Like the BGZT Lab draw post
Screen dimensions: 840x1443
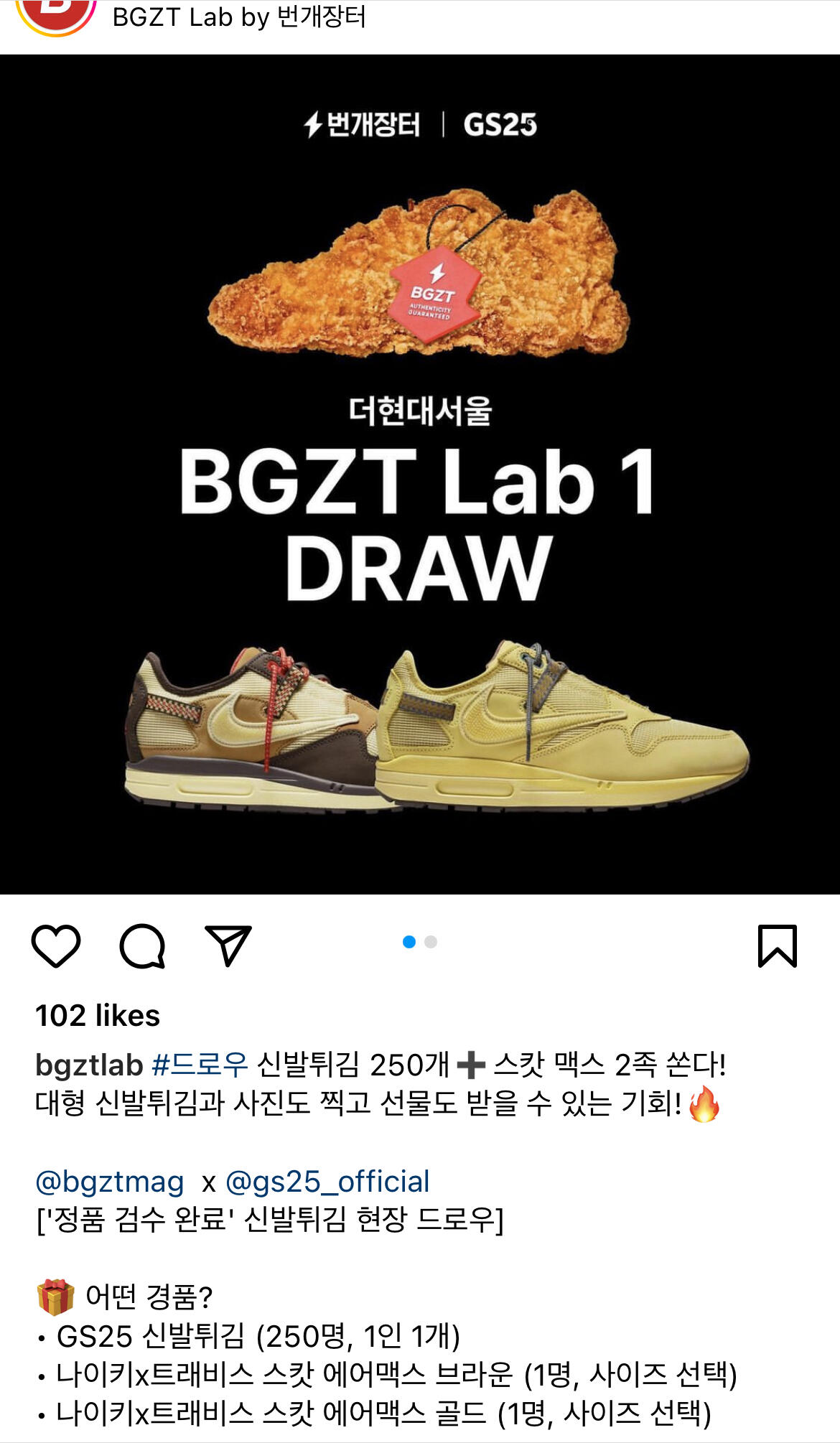coord(56,945)
